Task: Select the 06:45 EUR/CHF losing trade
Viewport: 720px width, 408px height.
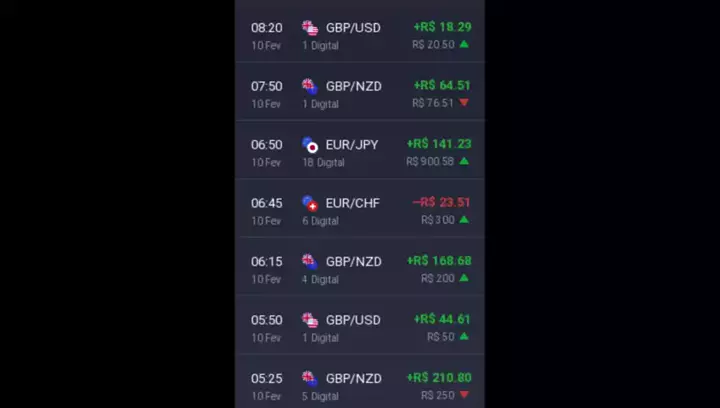Action: coord(360,210)
